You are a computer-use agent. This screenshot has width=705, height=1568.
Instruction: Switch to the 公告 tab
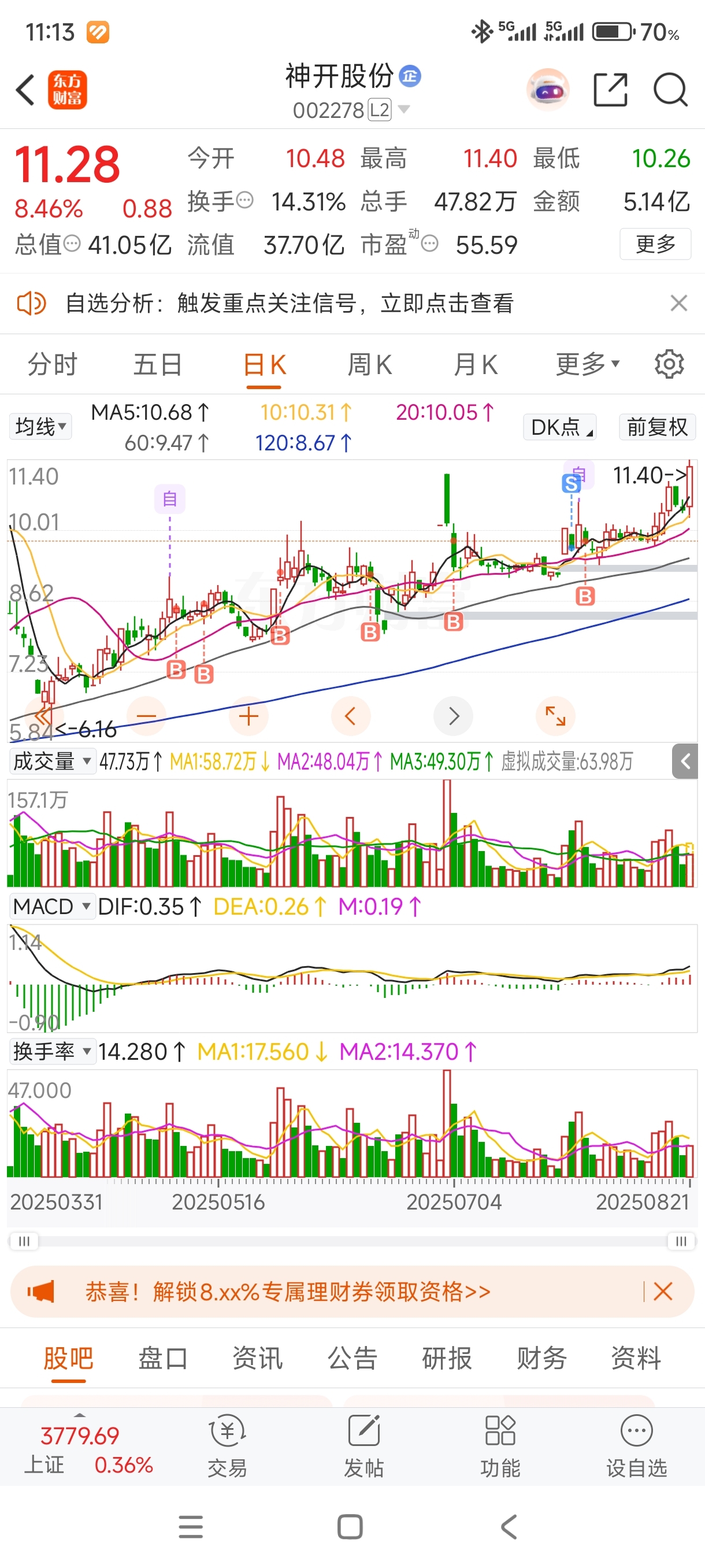[x=352, y=1358]
